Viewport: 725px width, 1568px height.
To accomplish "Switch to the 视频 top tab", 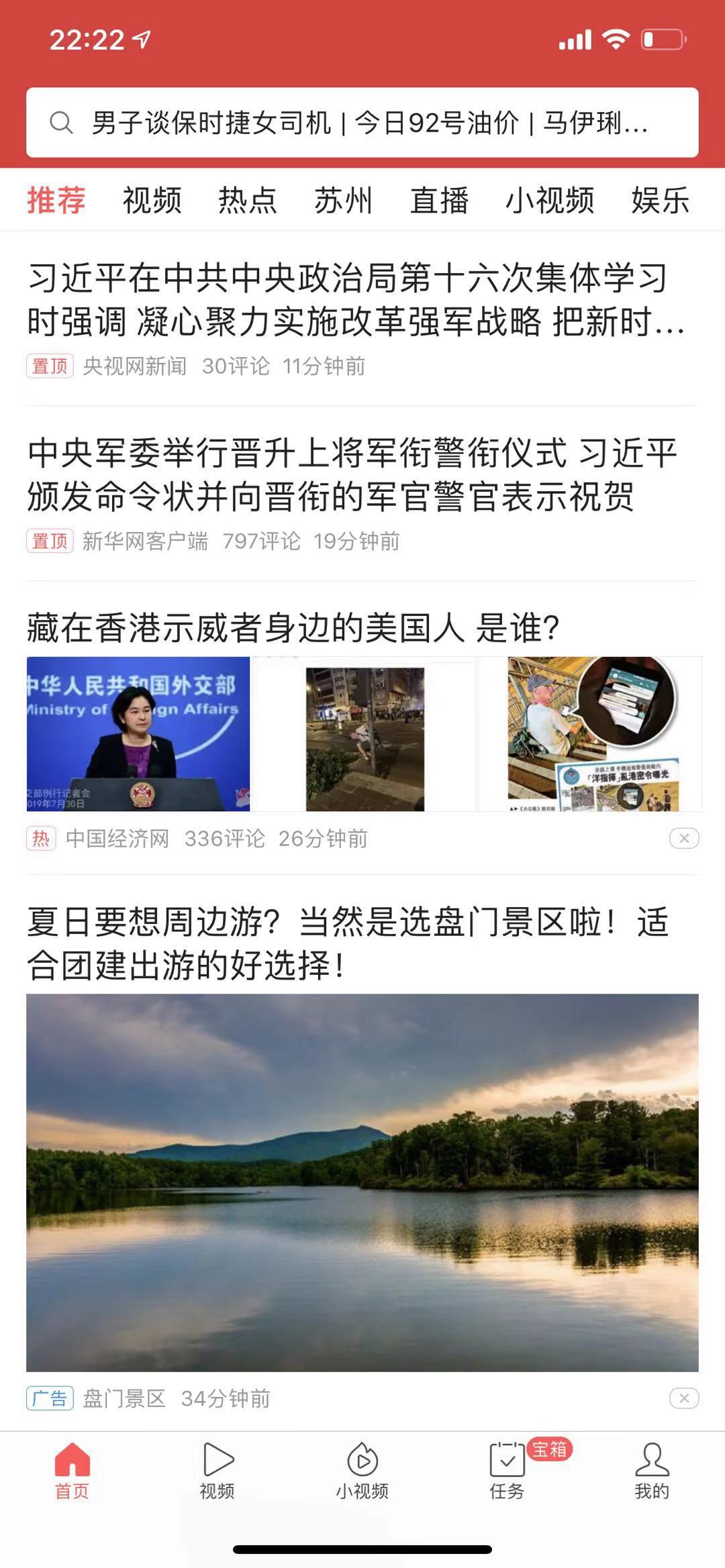I will click(152, 201).
